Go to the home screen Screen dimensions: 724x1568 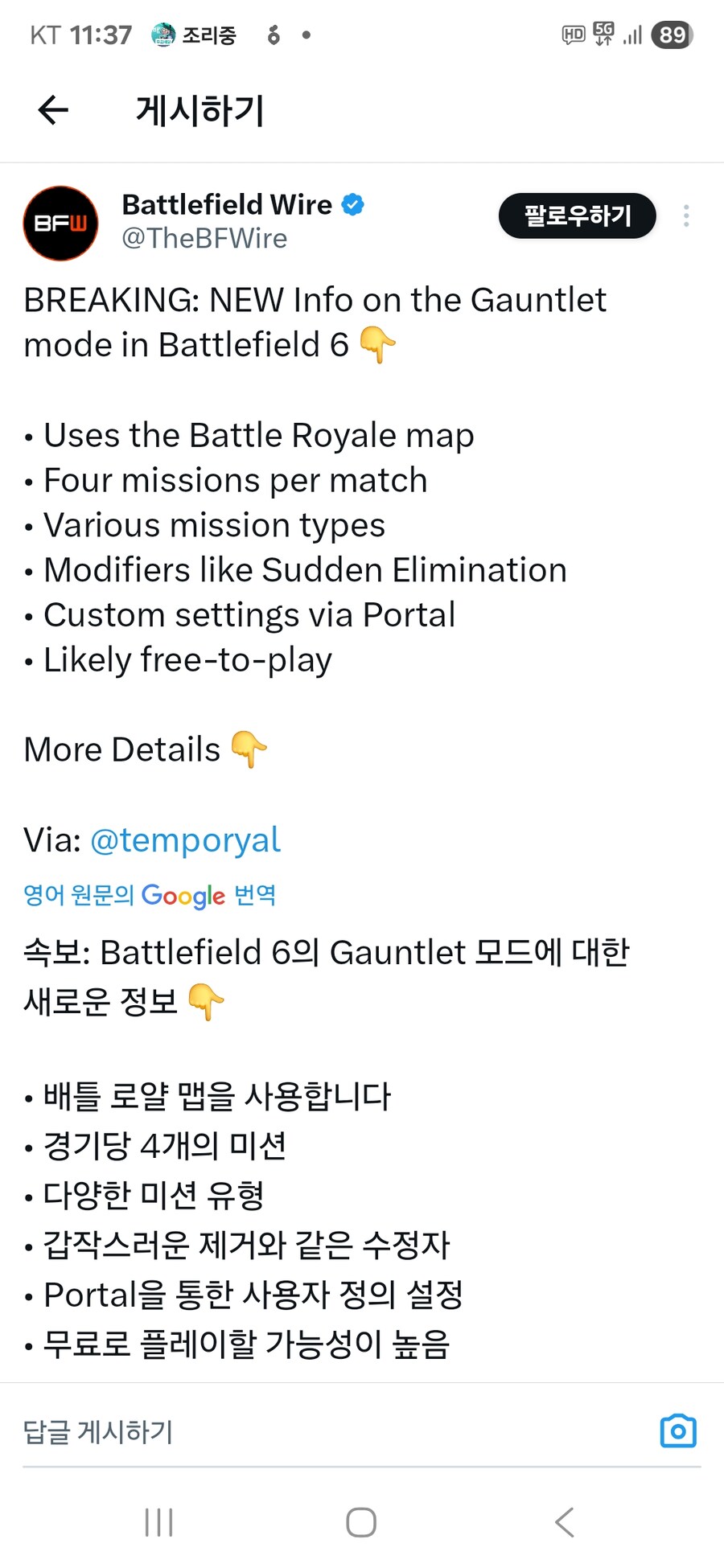coord(361,1522)
